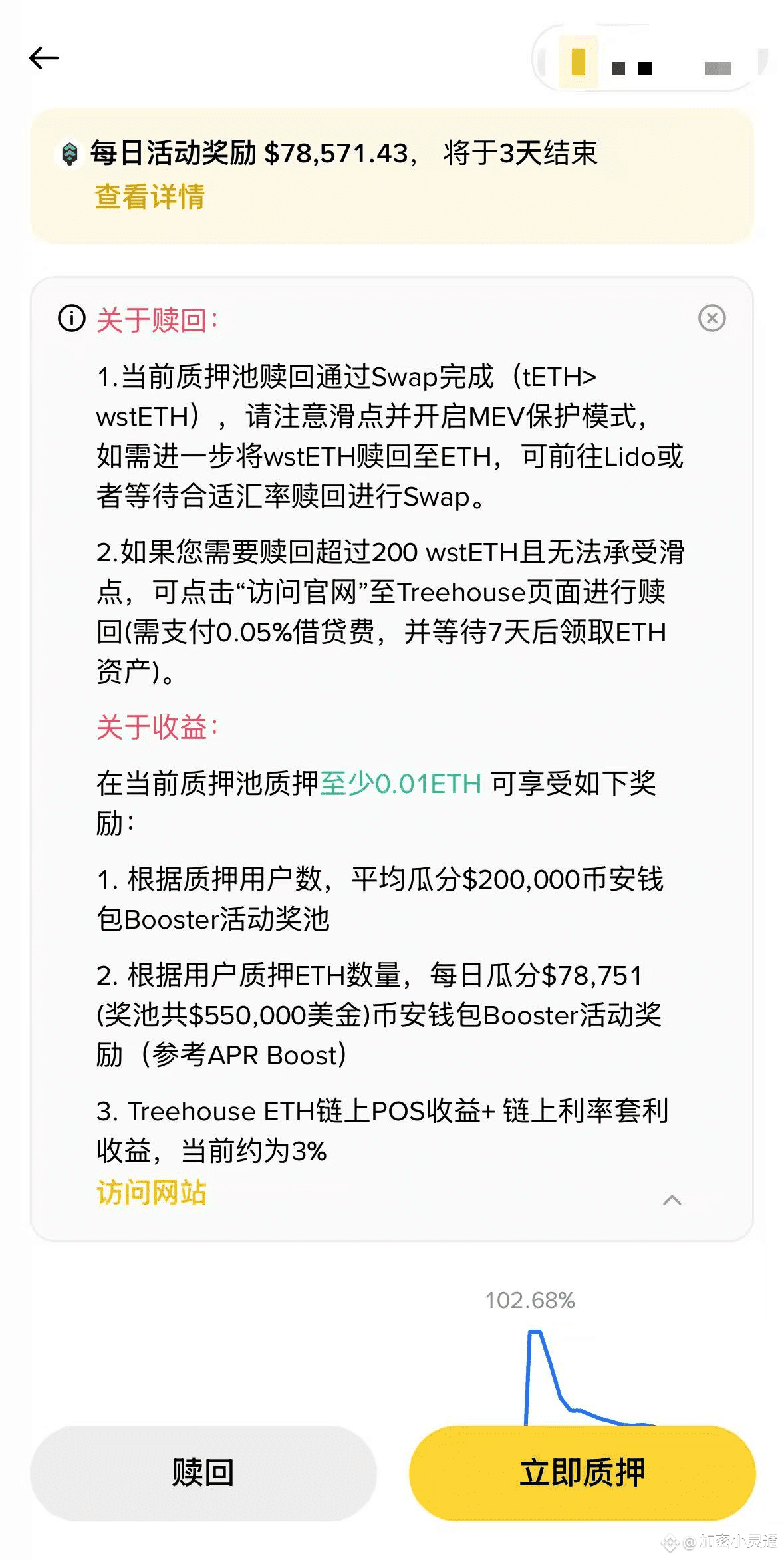
Task: Tap the 赎回 button
Action: coord(203,1473)
